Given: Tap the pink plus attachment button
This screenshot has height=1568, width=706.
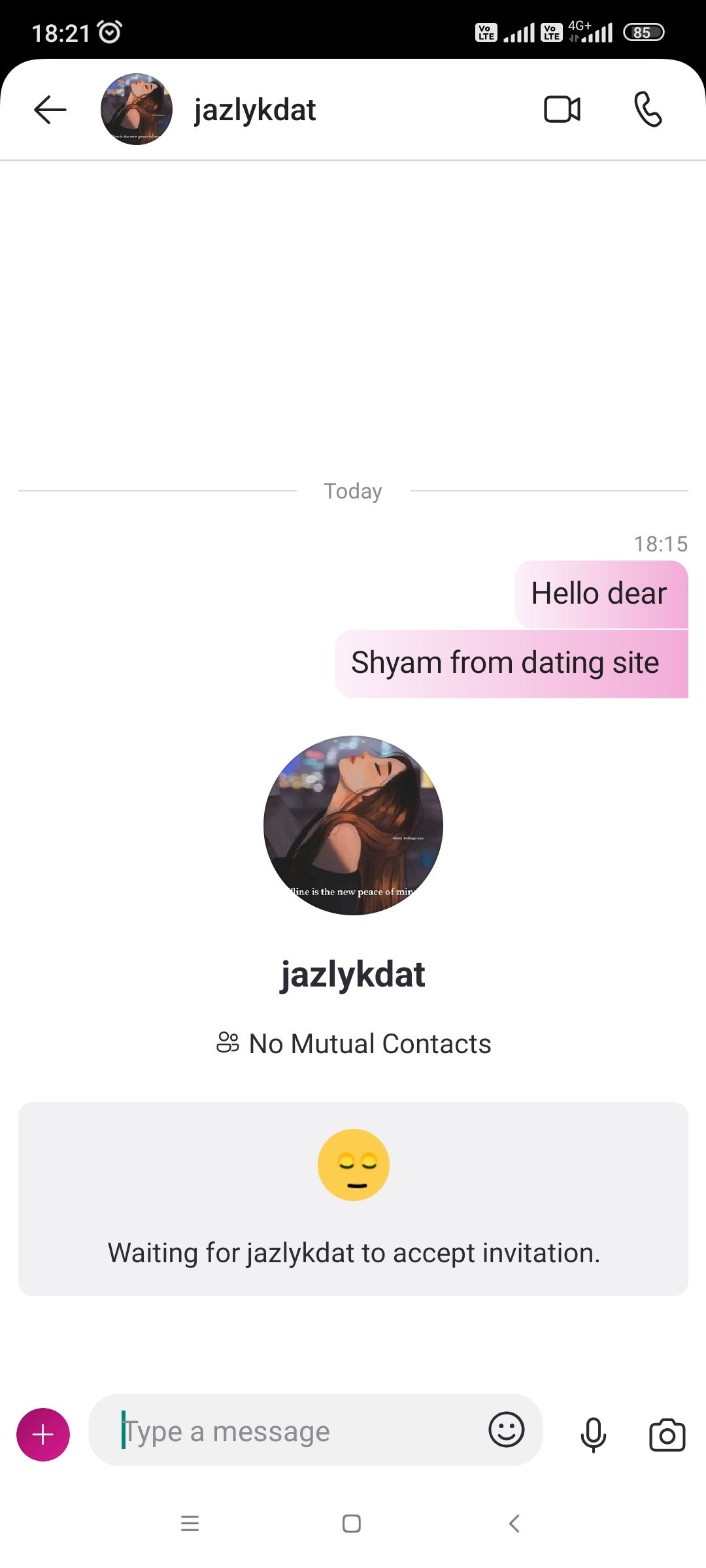Looking at the screenshot, I should 43,1435.
